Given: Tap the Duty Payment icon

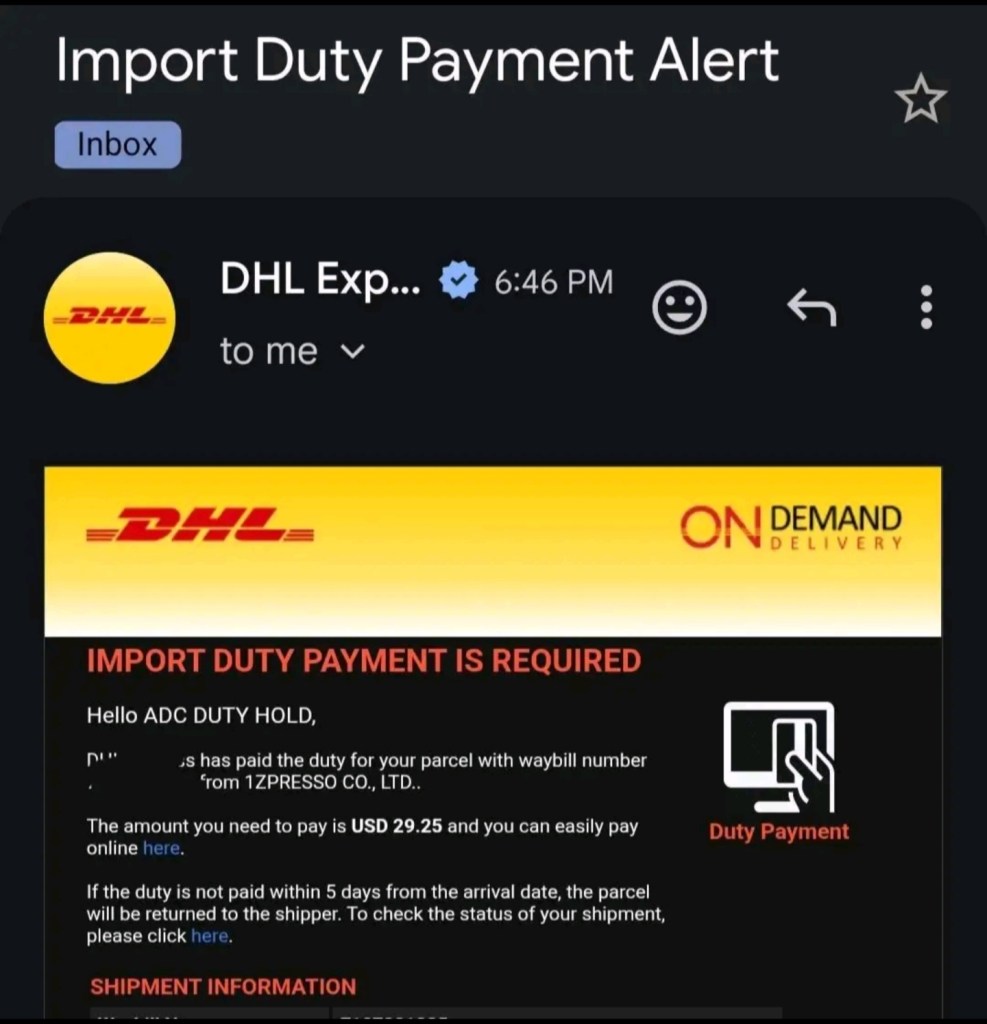Looking at the screenshot, I should [778, 758].
